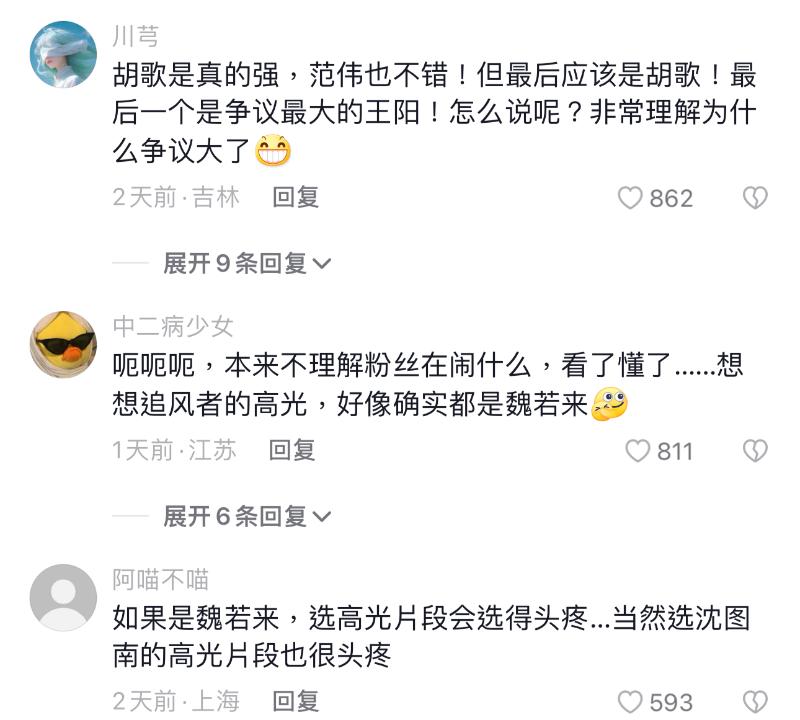This screenshot has width=800, height=720.
Task: Open 阿喵不喵's profile avatar
Action: point(63,598)
